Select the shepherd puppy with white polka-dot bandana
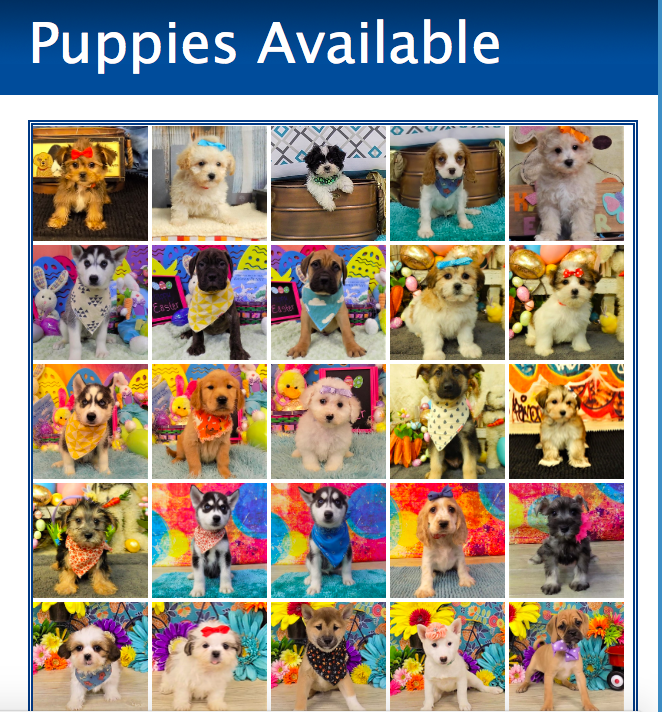The height and width of the screenshot is (712, 662). 447,421
